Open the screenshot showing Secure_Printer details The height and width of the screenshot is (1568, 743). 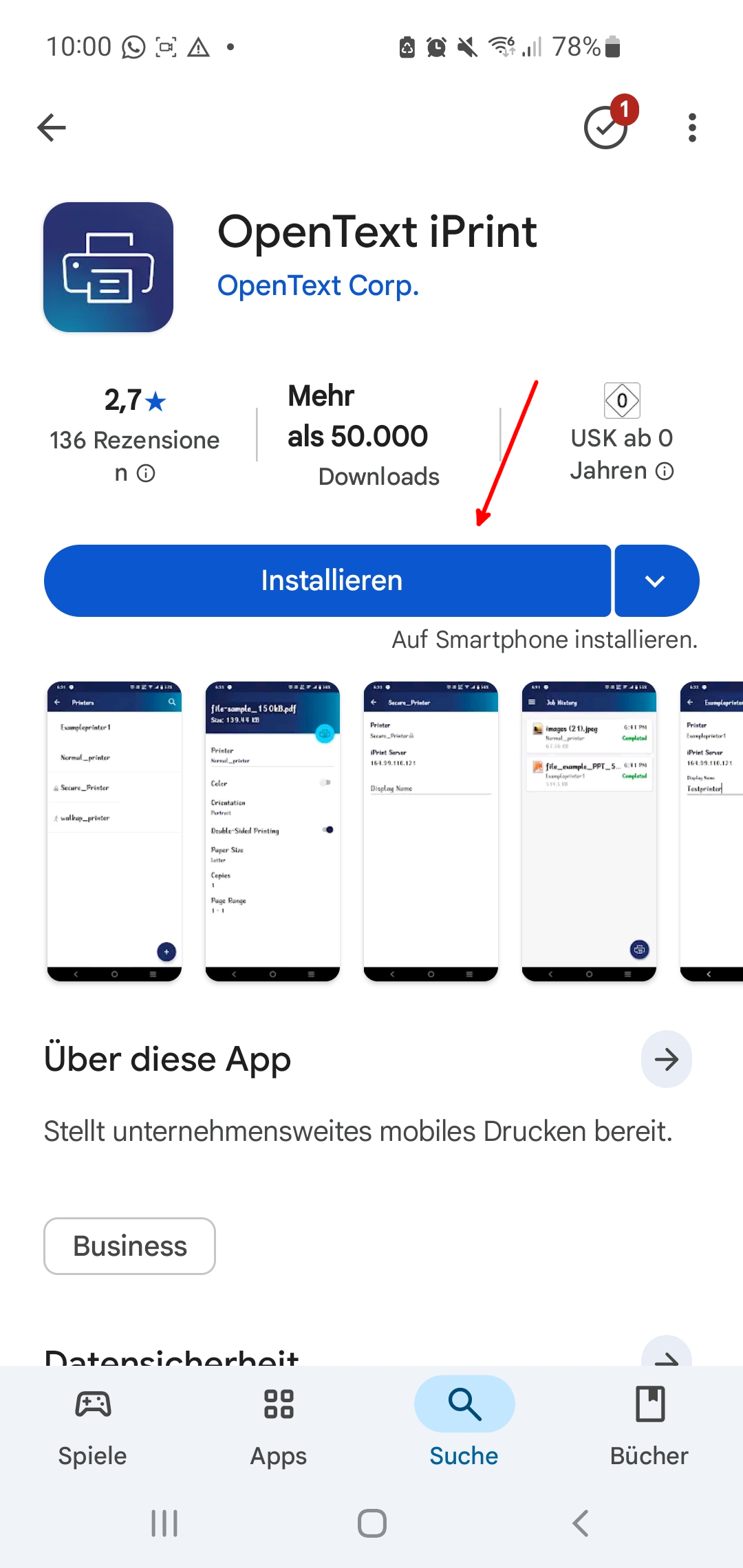[431, 831]
